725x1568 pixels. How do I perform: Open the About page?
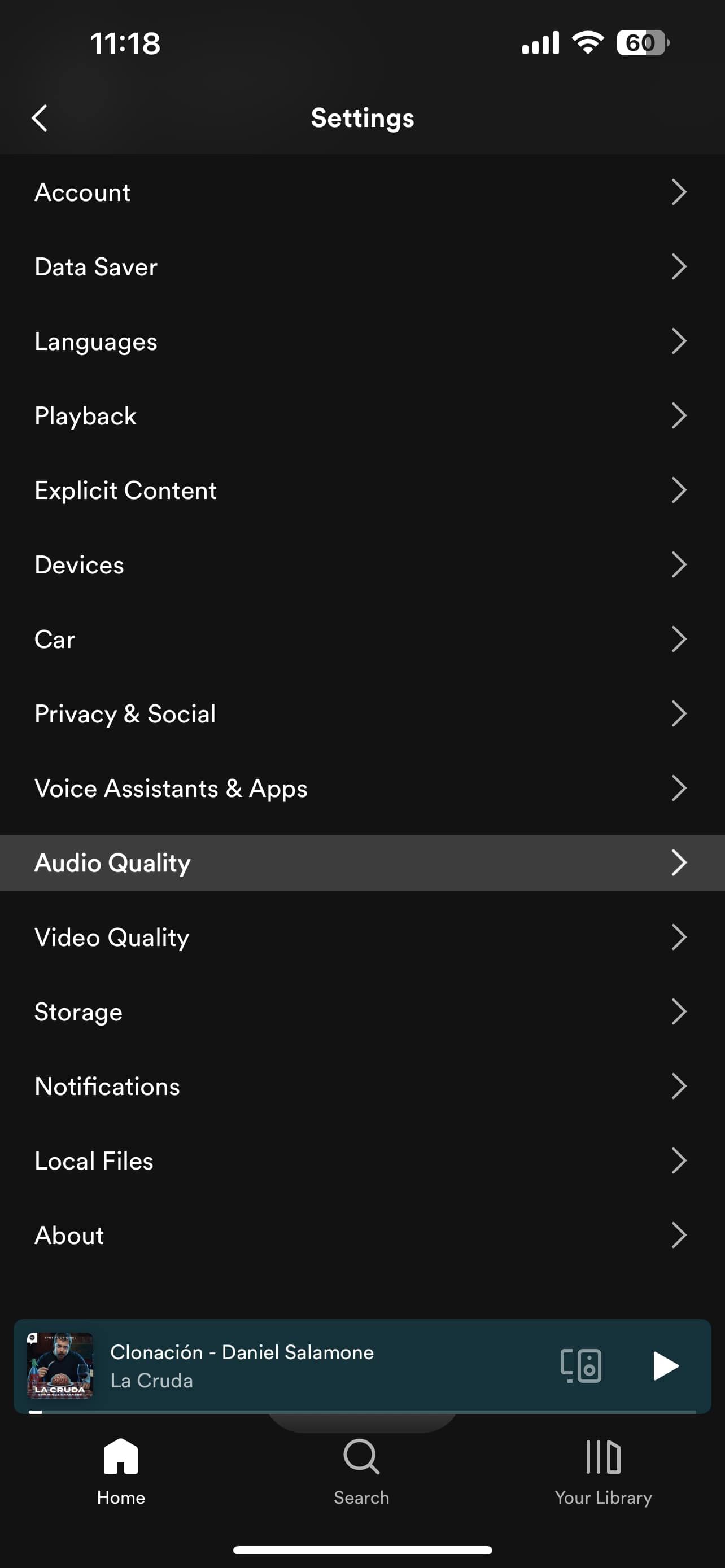(x=362, y=1235)
